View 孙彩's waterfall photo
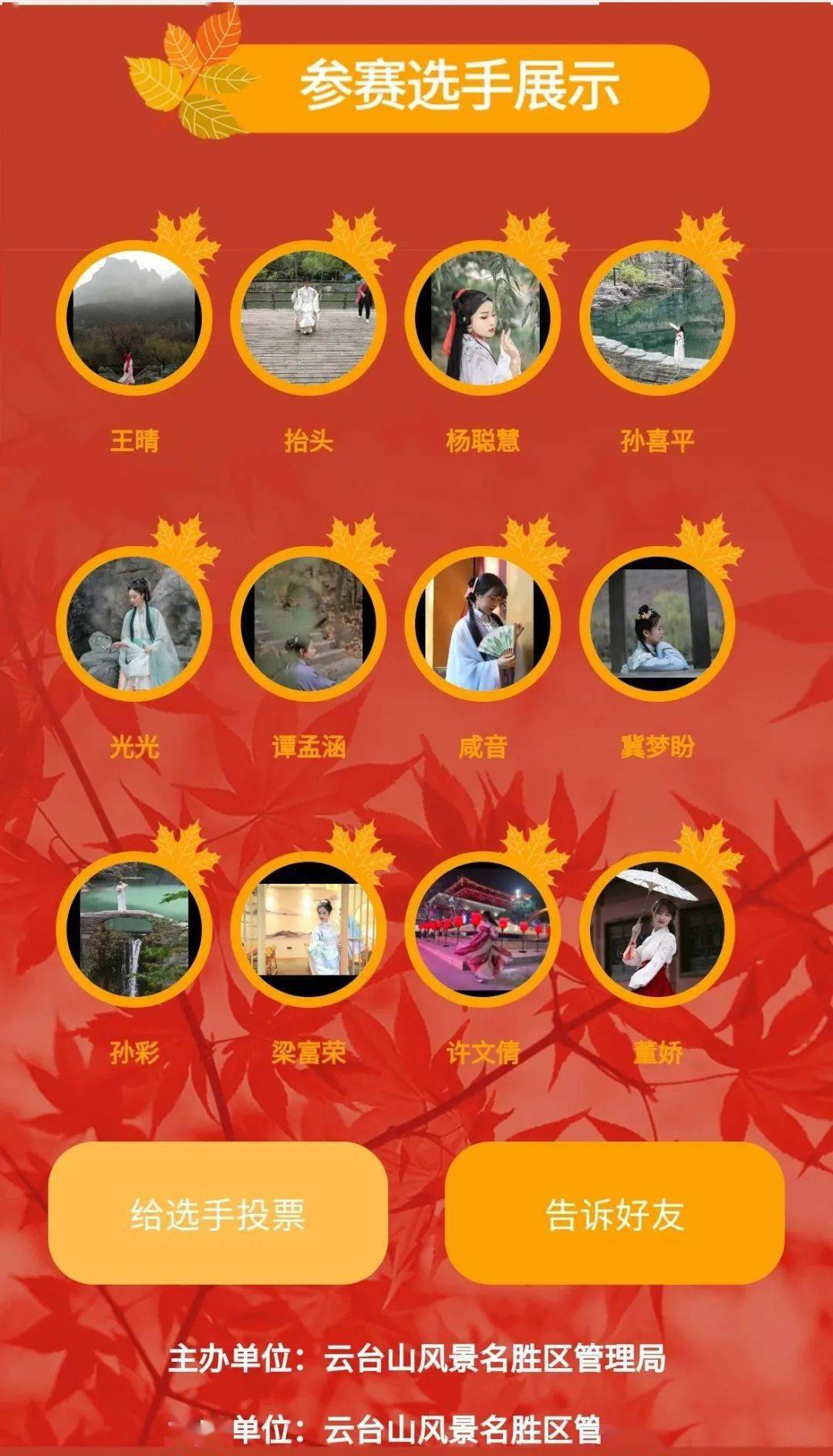Image resolution: width=833 pixels, height=1456 pixels. pyautogui.click(x=134, y=929)
